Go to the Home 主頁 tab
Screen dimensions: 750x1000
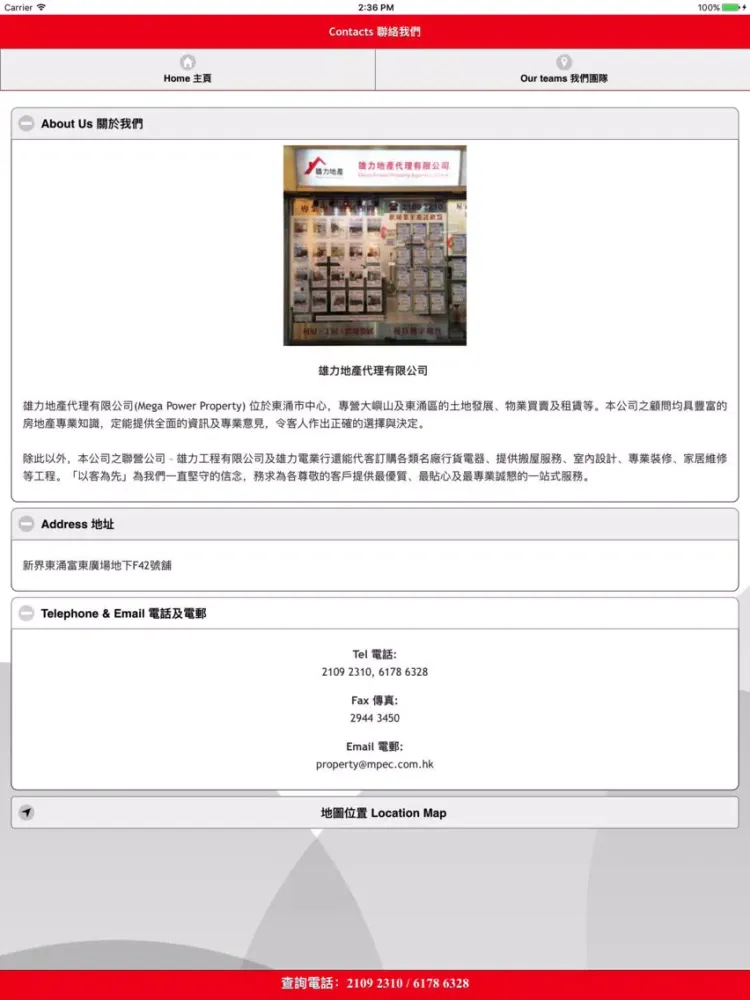click(188, 69)
